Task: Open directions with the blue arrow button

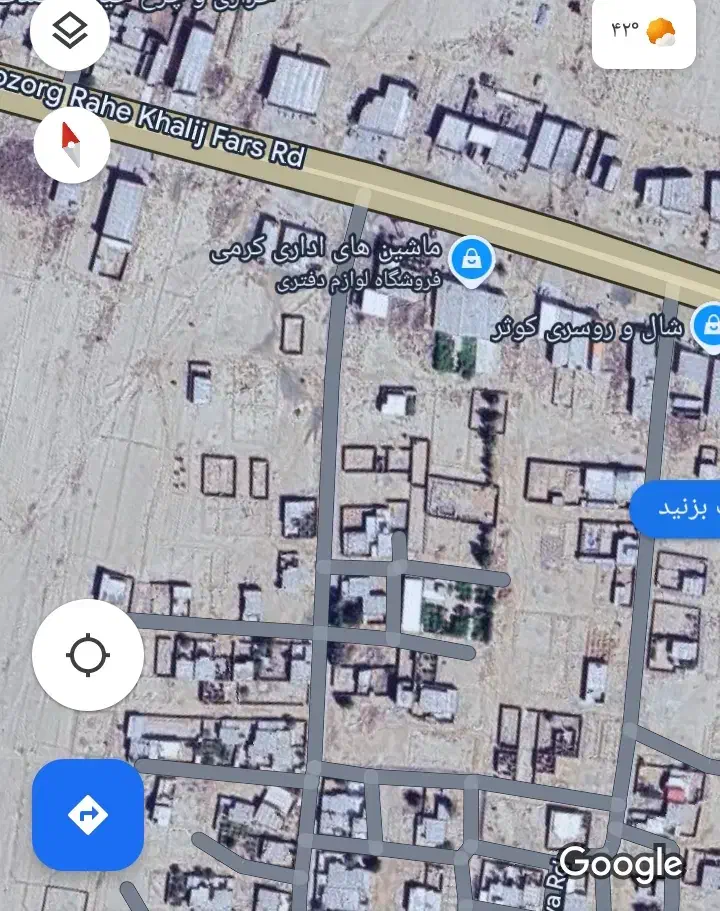Action: pyautogui.click(x=88, y=814)
